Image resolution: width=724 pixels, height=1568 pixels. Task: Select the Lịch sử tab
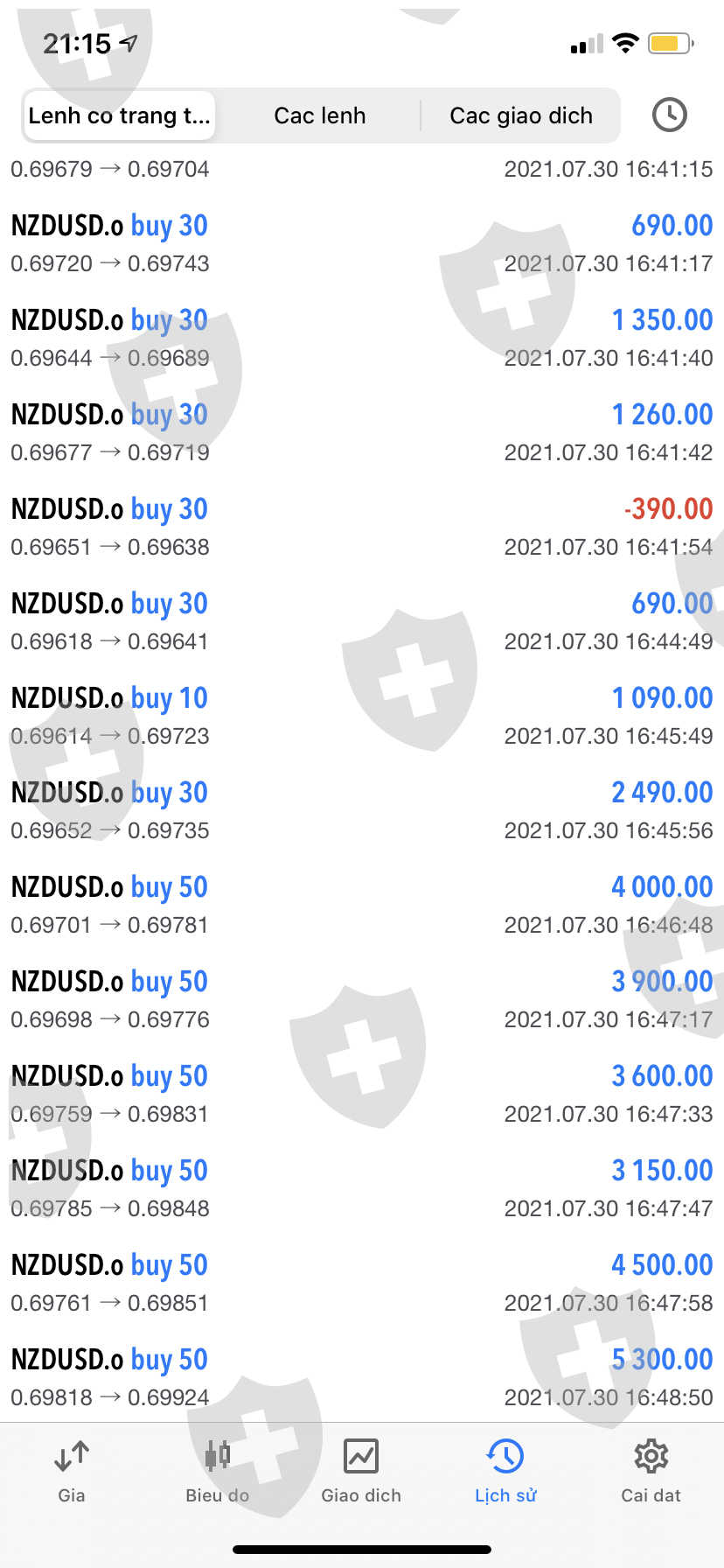pyautogui.click(x=505, y=1470)
